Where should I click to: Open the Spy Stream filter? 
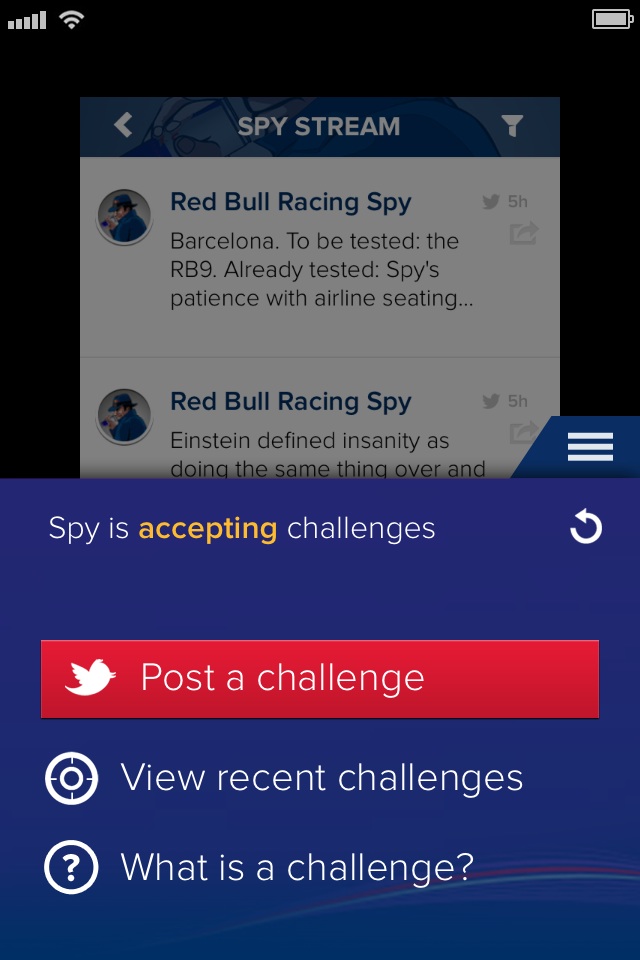512,125
